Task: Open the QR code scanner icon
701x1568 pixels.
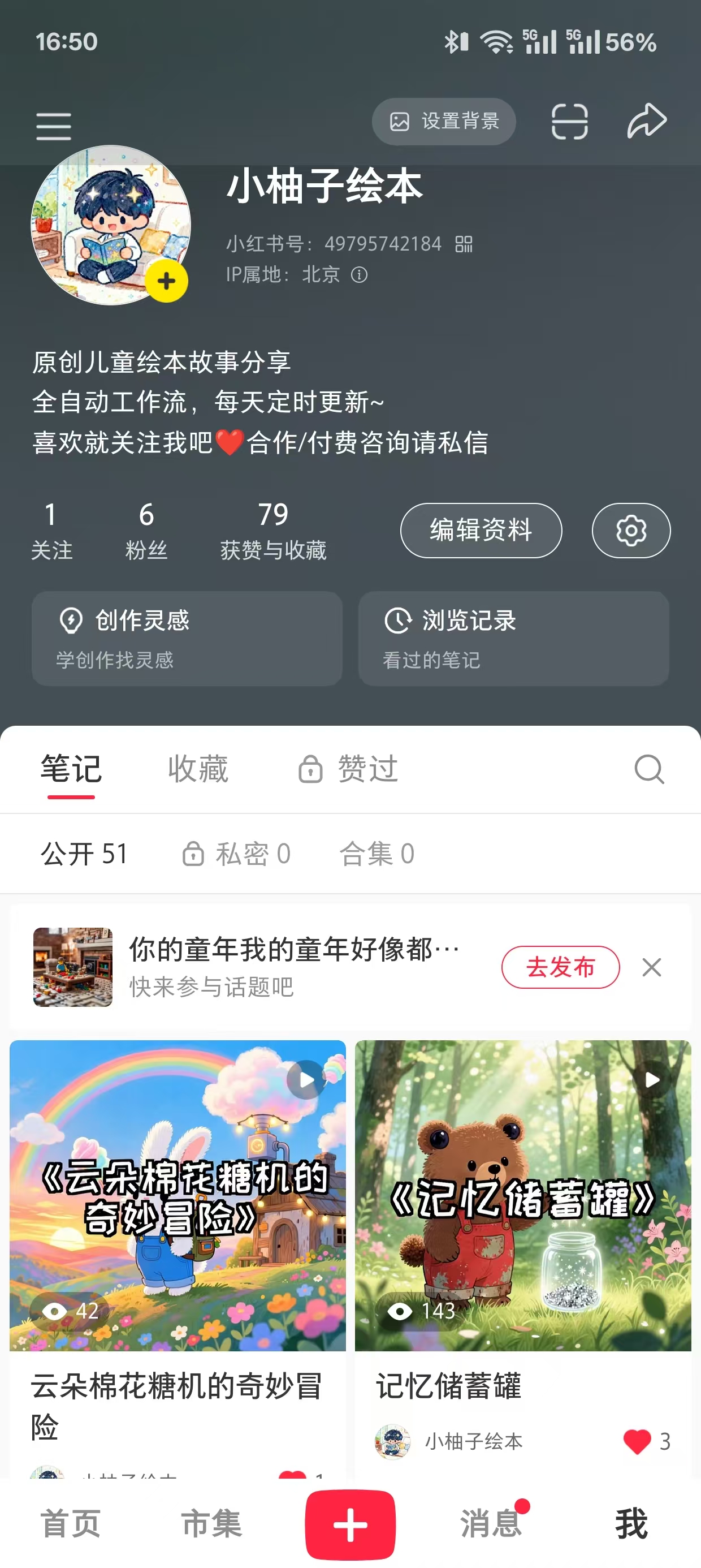Action: tap(571, 121)
